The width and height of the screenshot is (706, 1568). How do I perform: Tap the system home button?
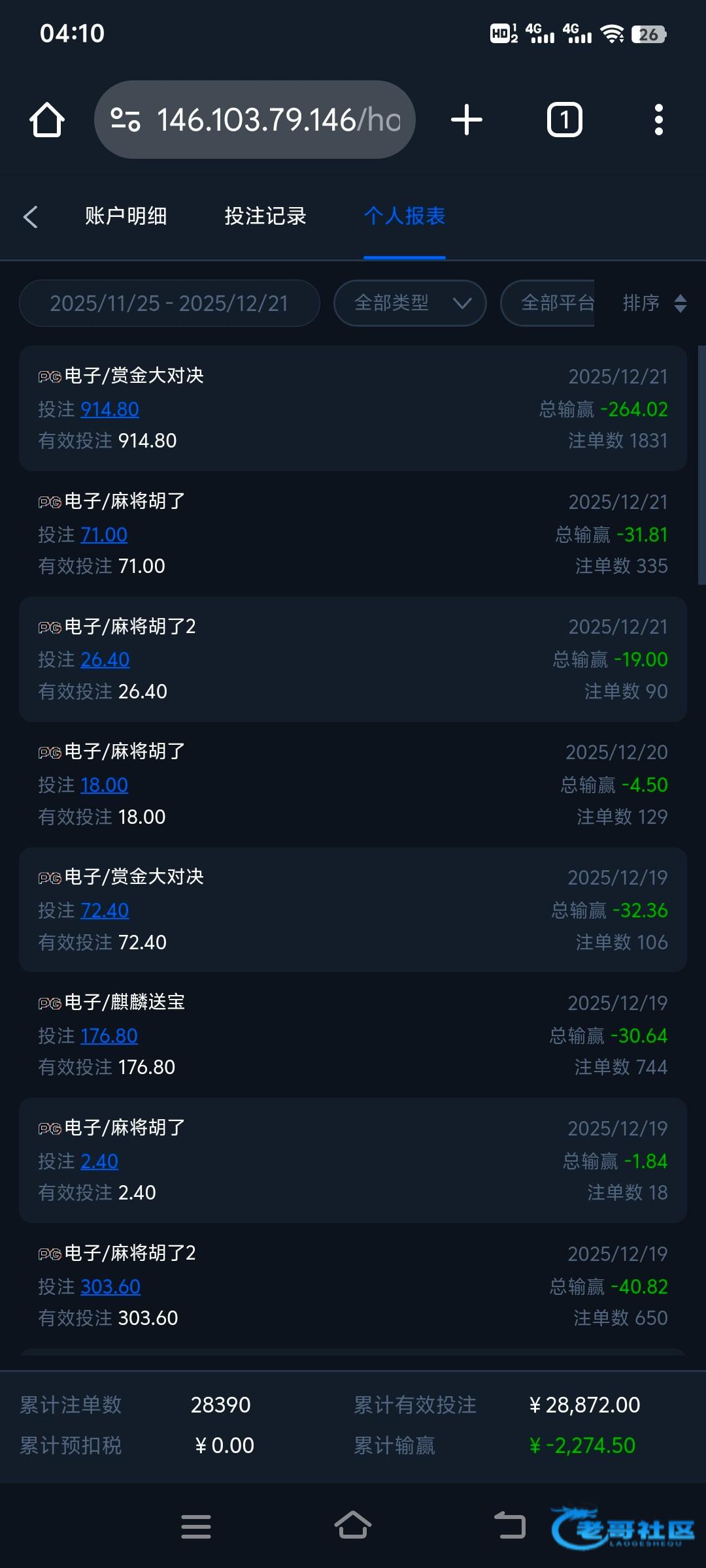coord(353,1526)
